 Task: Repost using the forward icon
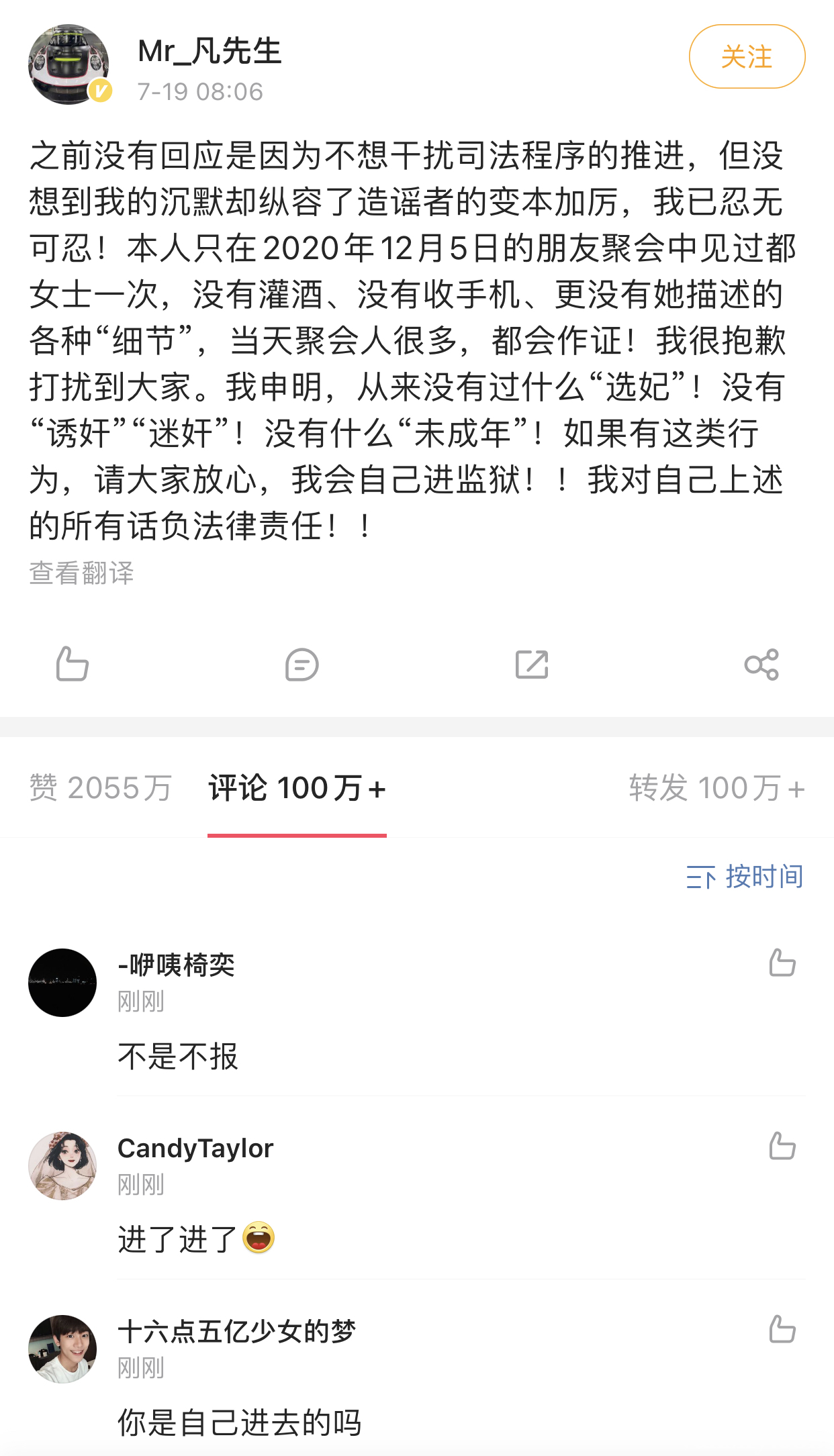point(532,665)
